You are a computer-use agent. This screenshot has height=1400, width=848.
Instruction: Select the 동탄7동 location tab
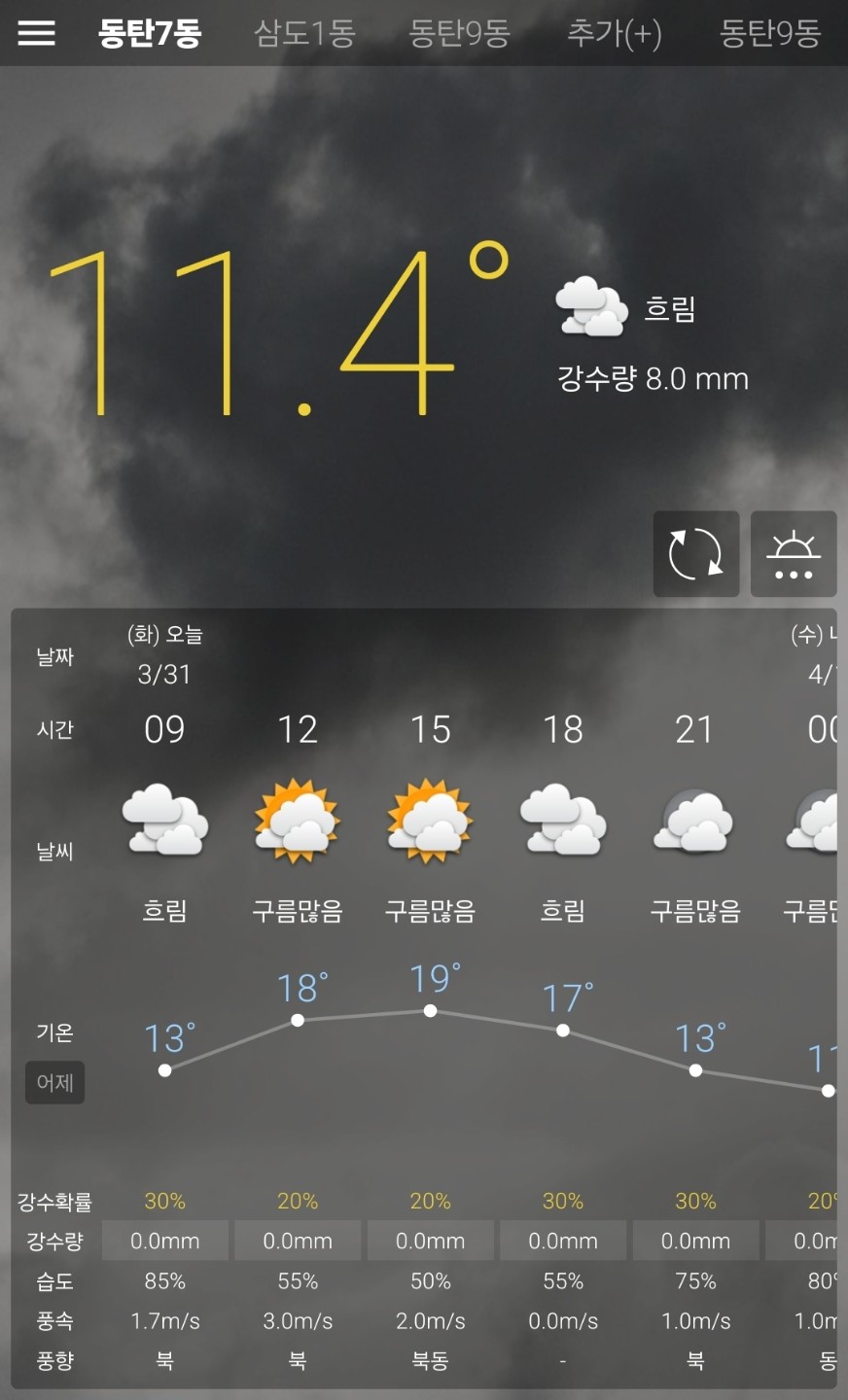tap(150, 33)
